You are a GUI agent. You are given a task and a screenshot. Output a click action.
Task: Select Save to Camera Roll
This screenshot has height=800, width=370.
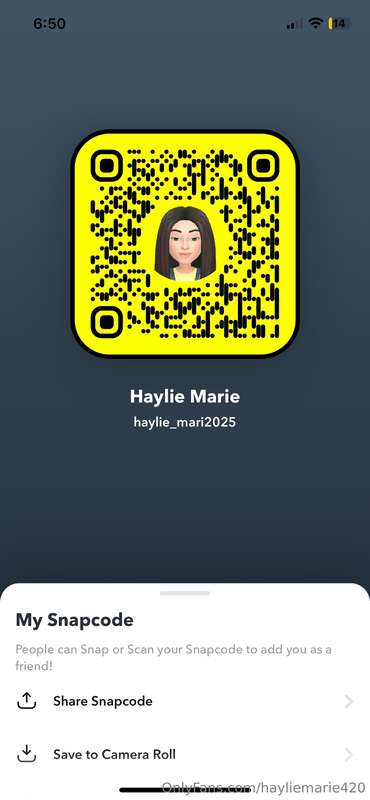click(x=185, y=754)
